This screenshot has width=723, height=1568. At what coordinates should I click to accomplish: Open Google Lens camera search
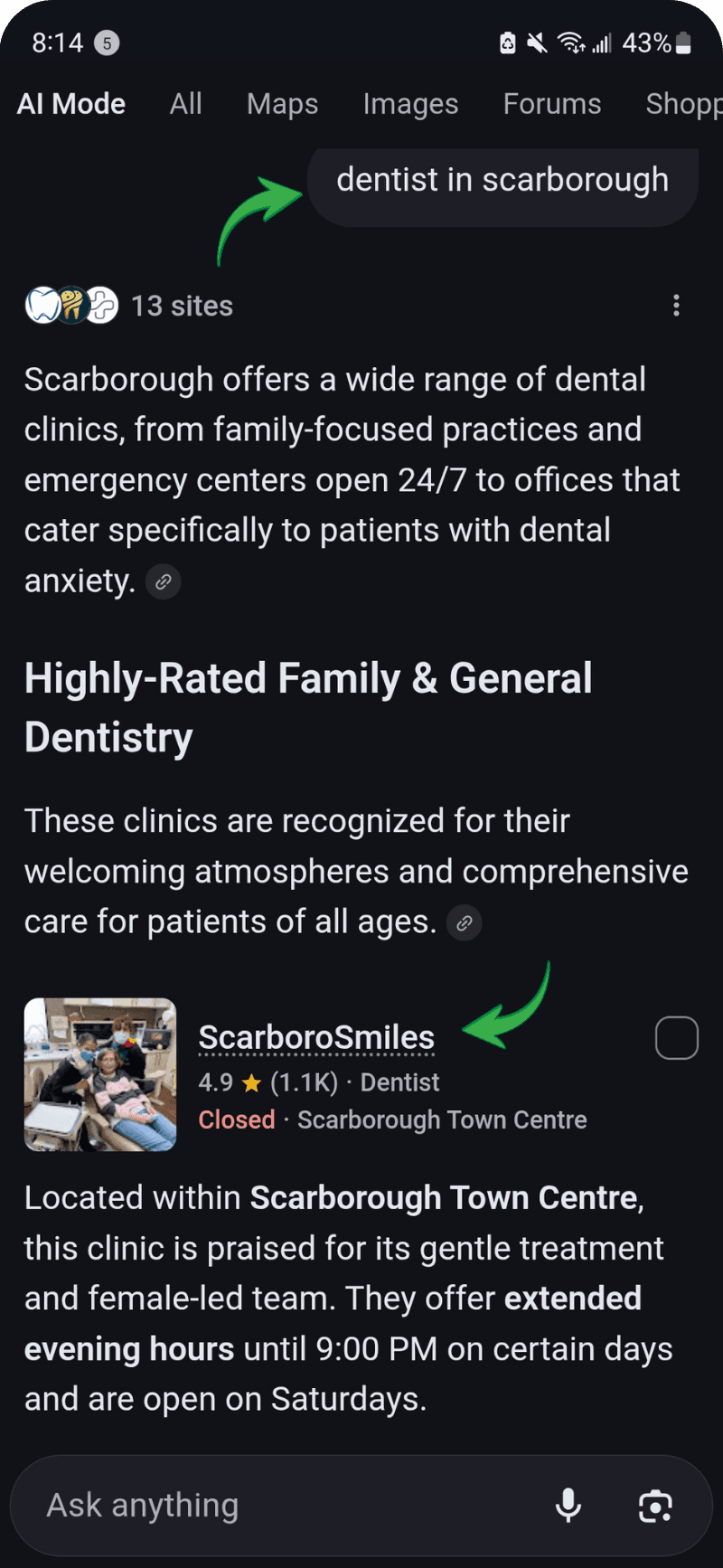click(x=654, y=1505)
